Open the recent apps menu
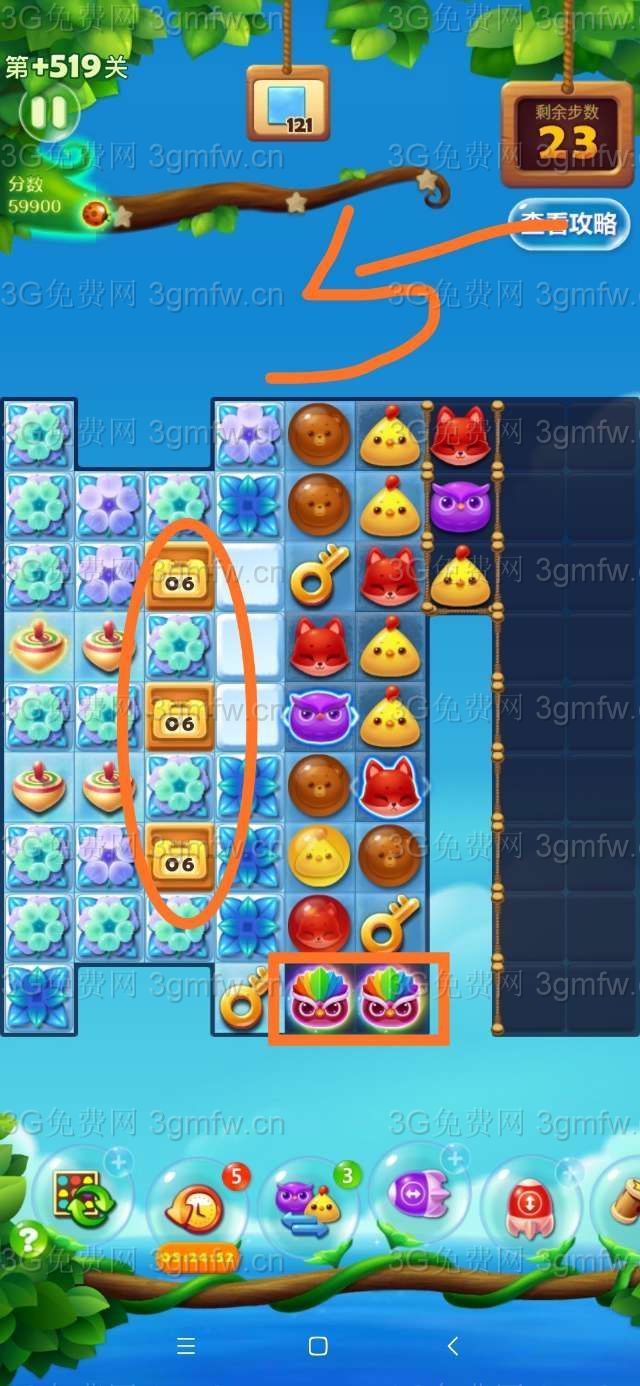Image resolution: width=640 pixels, height=1386 pixels. pos(186,1346)
